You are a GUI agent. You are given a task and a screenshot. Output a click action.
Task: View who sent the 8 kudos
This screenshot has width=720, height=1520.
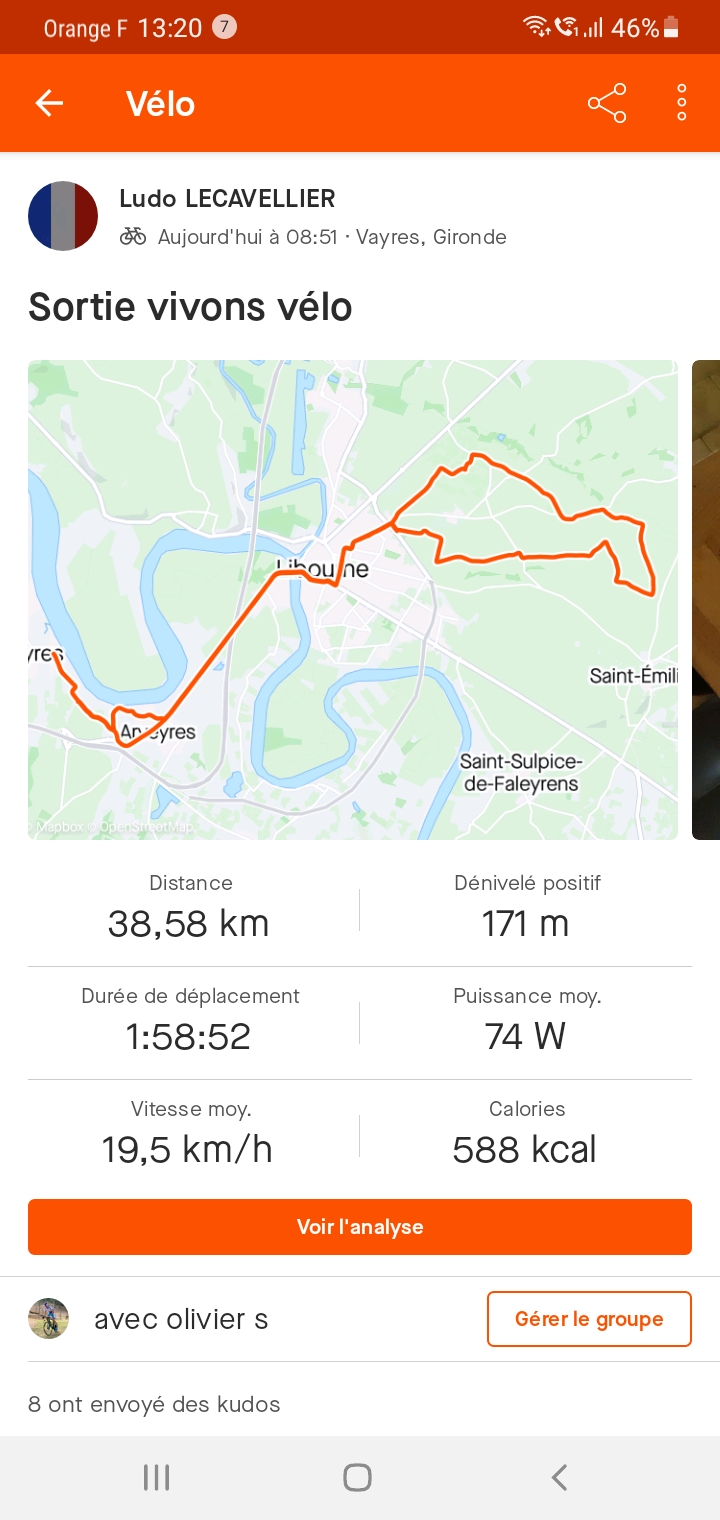(x=154, y=1404)
